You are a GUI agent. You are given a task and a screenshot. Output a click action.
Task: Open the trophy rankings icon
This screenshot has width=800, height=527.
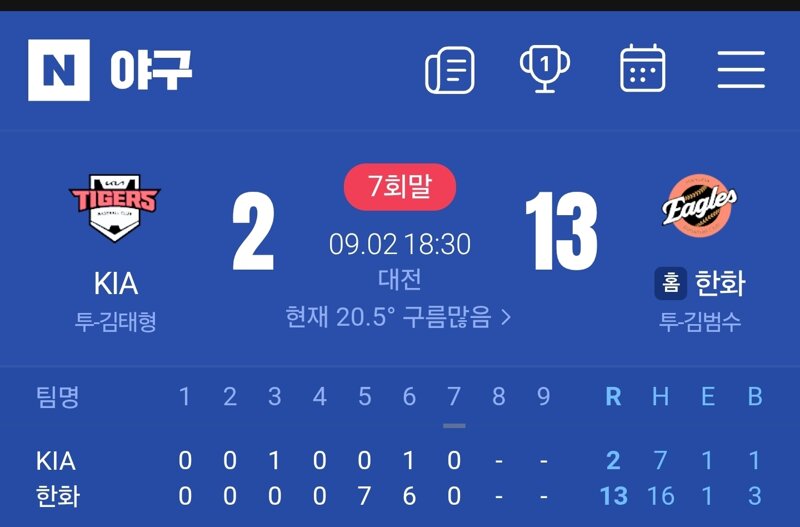point(545,68)
